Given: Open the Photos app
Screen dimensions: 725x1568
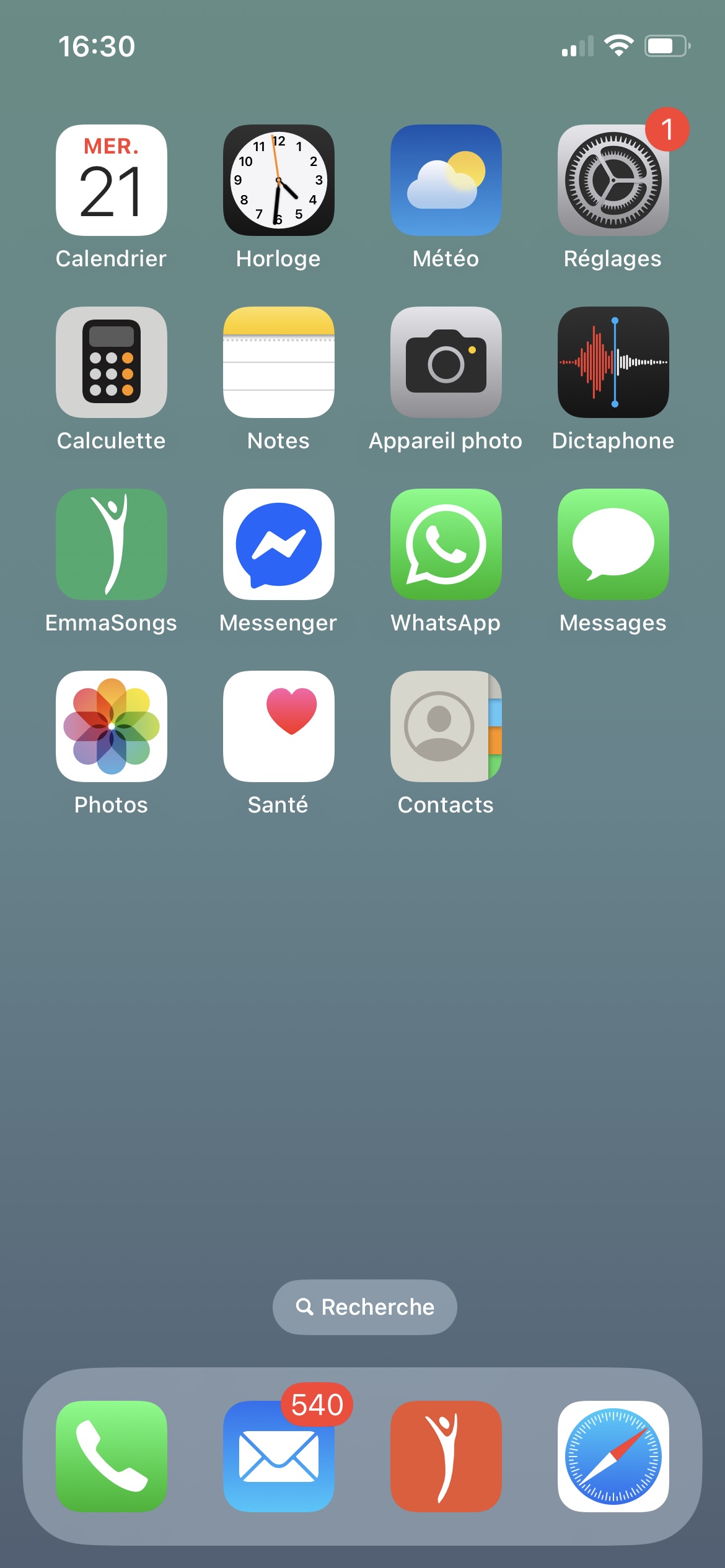Looking at the screenshot, I should (112, 726).
